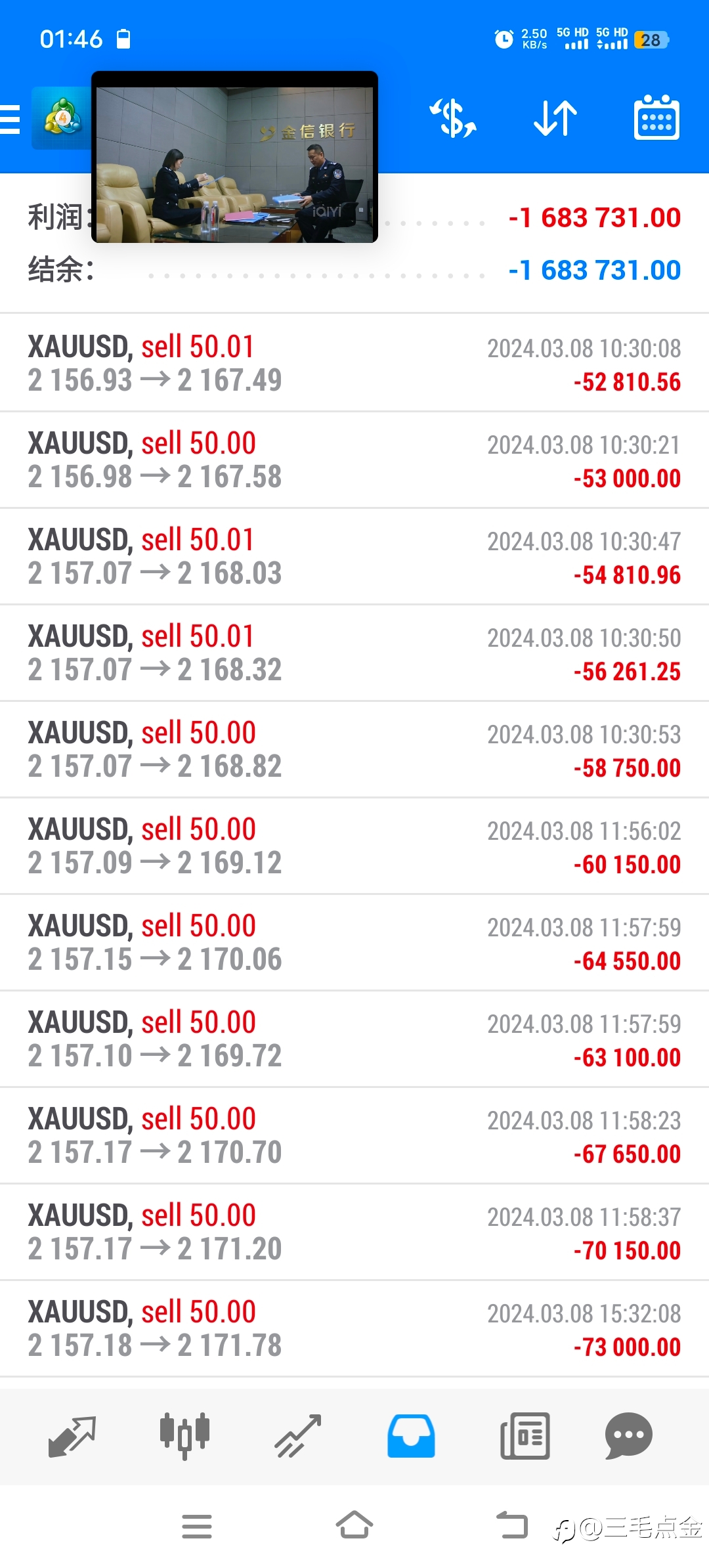Open the trade with loss -53 000.00
This screenshot has width=709, height=1568.
coord(354,460)
